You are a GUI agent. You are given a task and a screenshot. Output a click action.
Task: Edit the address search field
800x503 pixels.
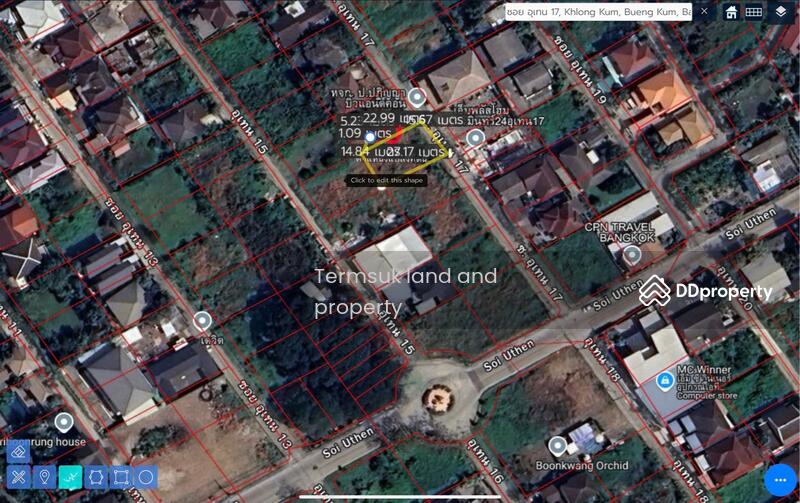(598, 12)
